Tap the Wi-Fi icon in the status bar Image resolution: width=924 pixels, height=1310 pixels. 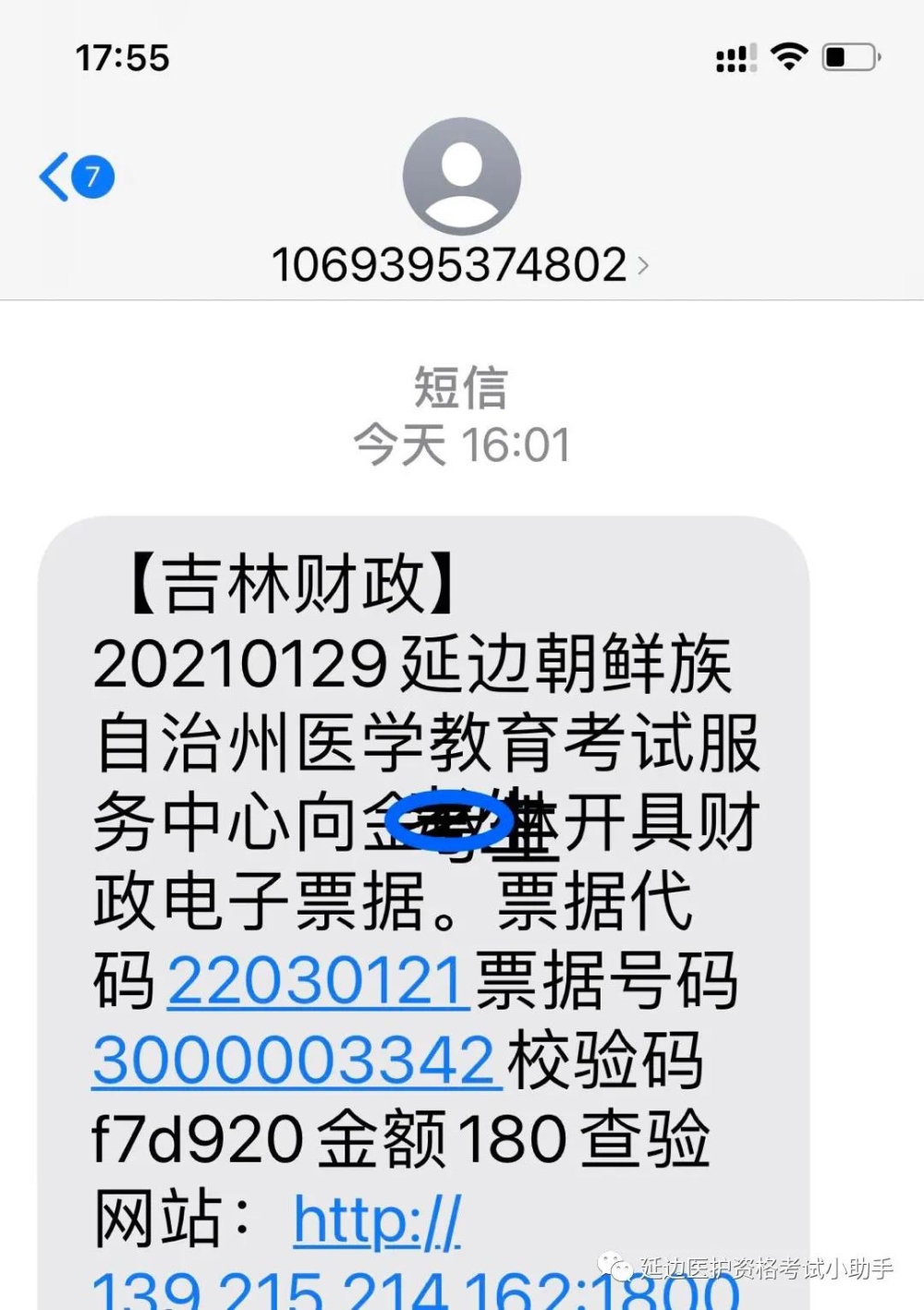790,57
